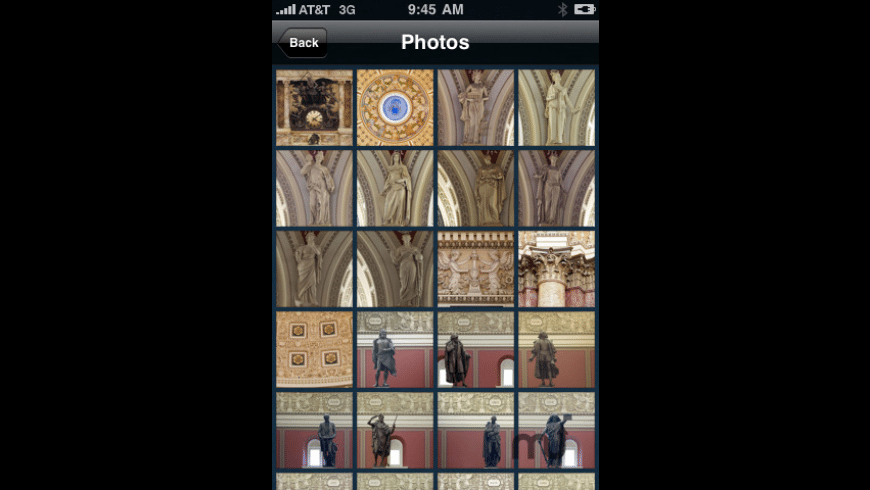The height and width of the screenshot is (490, 870).
Task: Open the Corinthian column capital photo
Action: (x=556, y=269)
